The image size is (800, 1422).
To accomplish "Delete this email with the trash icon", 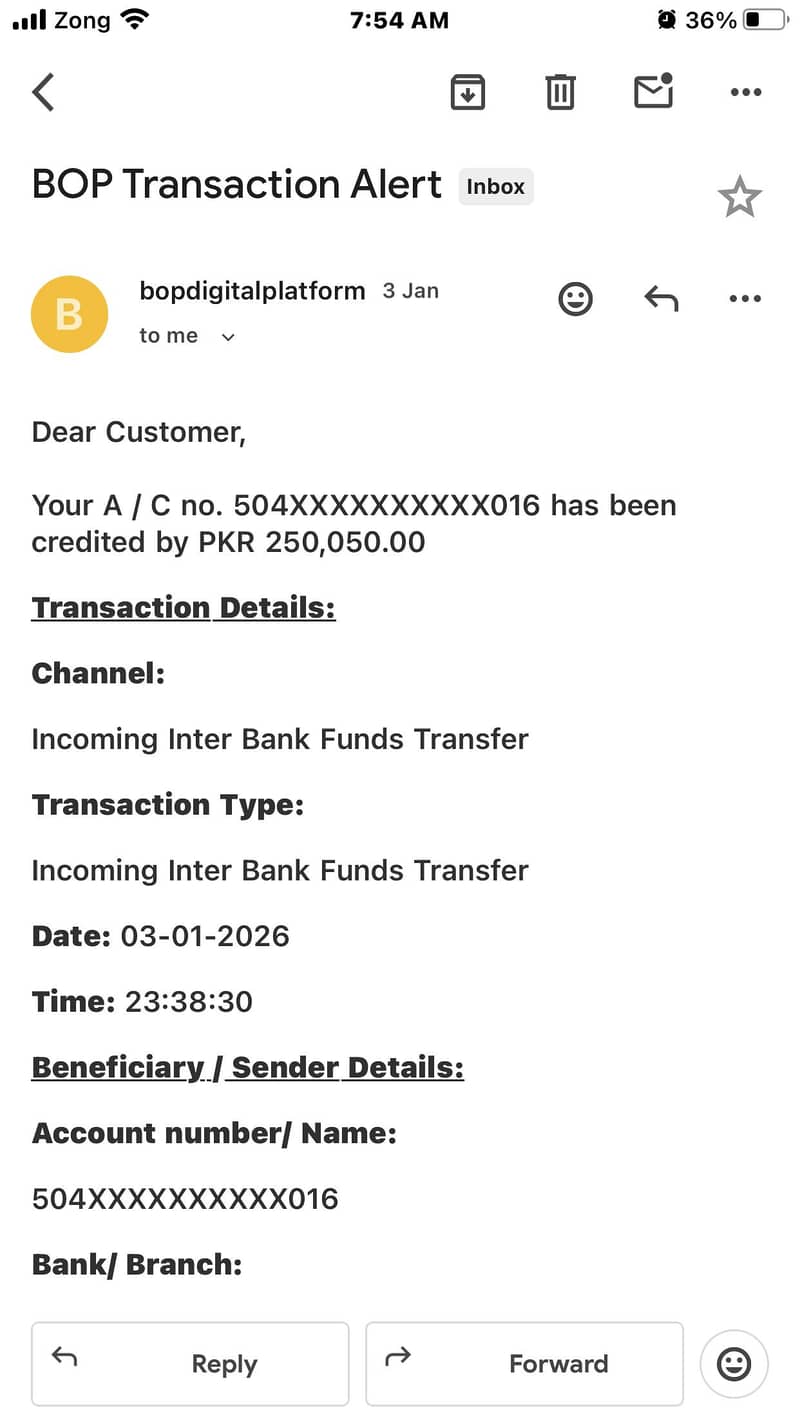I will pos(560,92).
